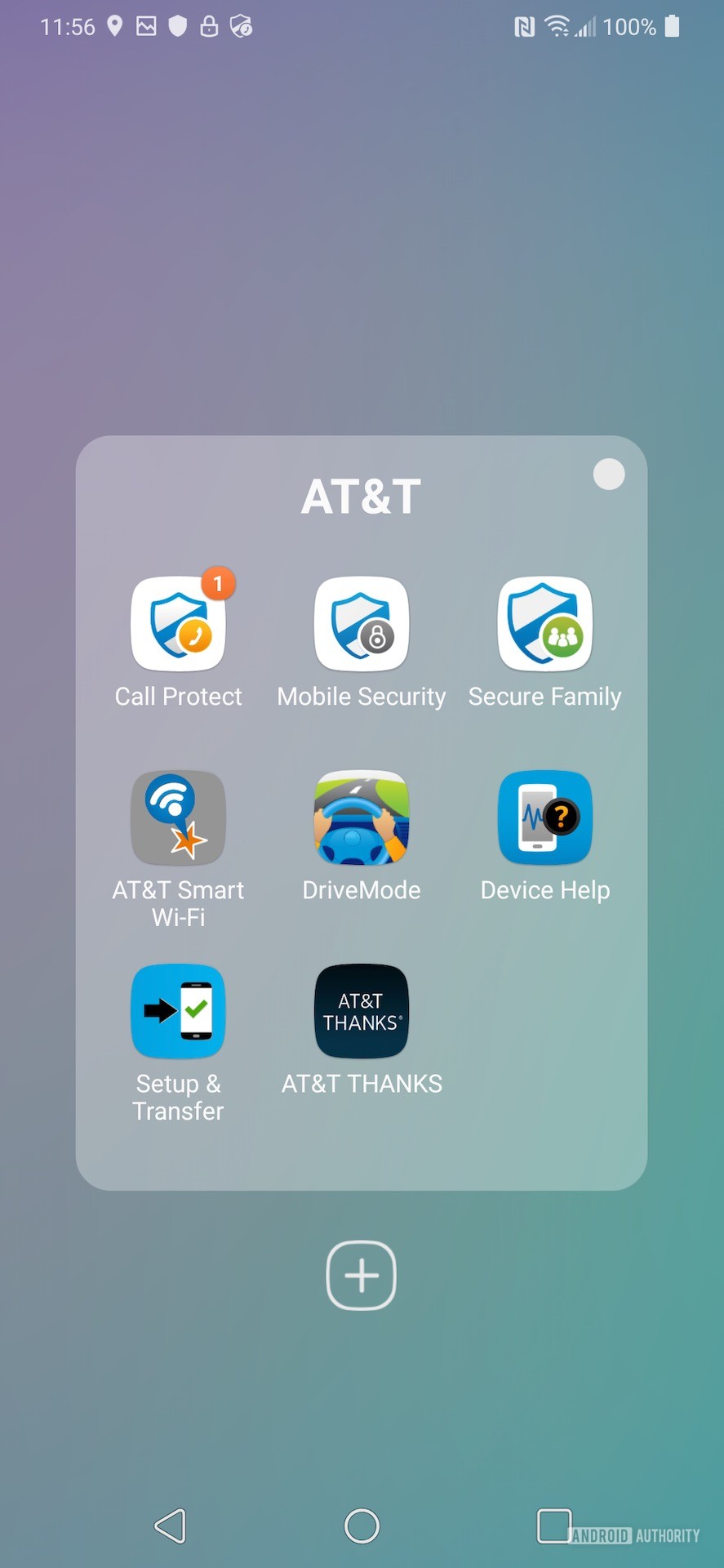The width and height of the screenshot is (724, 1568).
Task: Open Device Help
Action: [544, 818]
